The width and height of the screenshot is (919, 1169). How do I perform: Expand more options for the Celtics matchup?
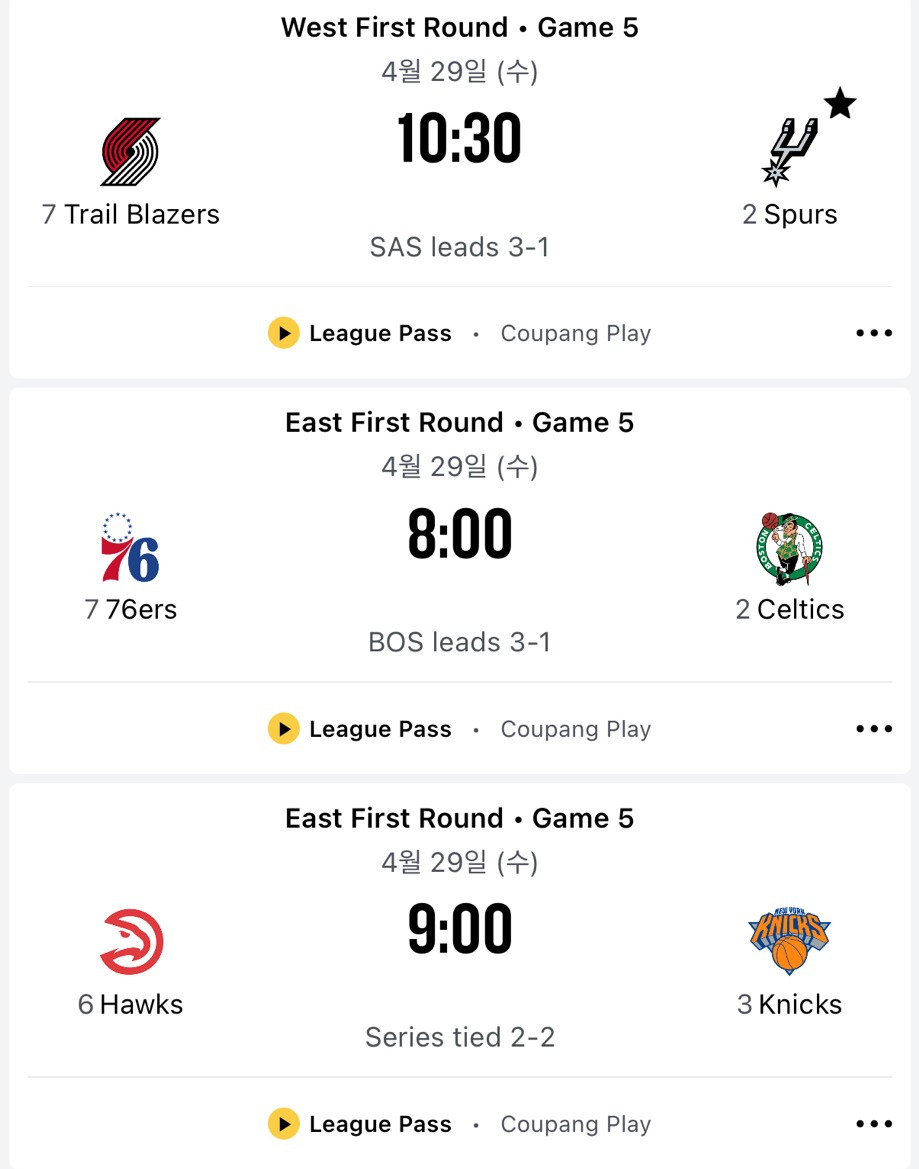click(873, 729)
